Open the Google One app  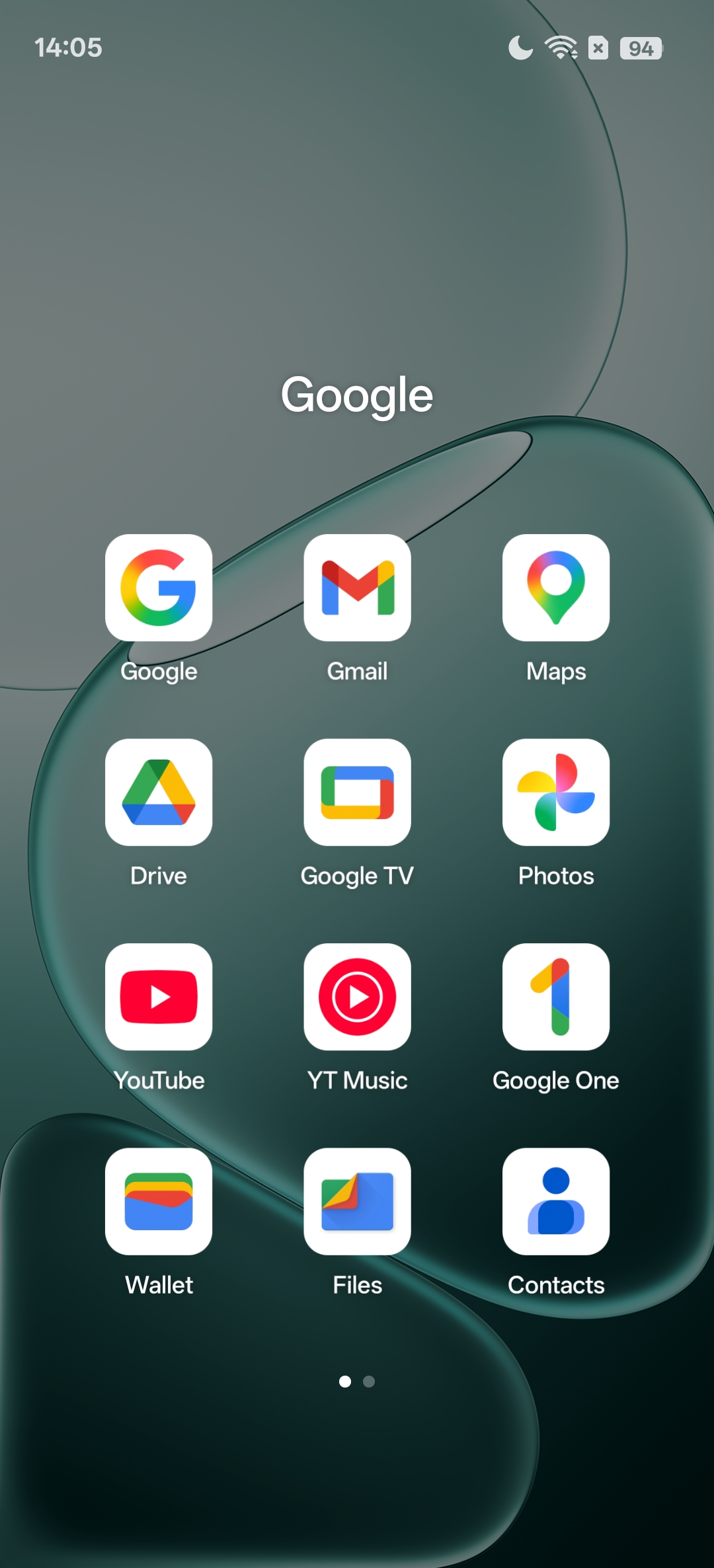click(x=555, y=997)
